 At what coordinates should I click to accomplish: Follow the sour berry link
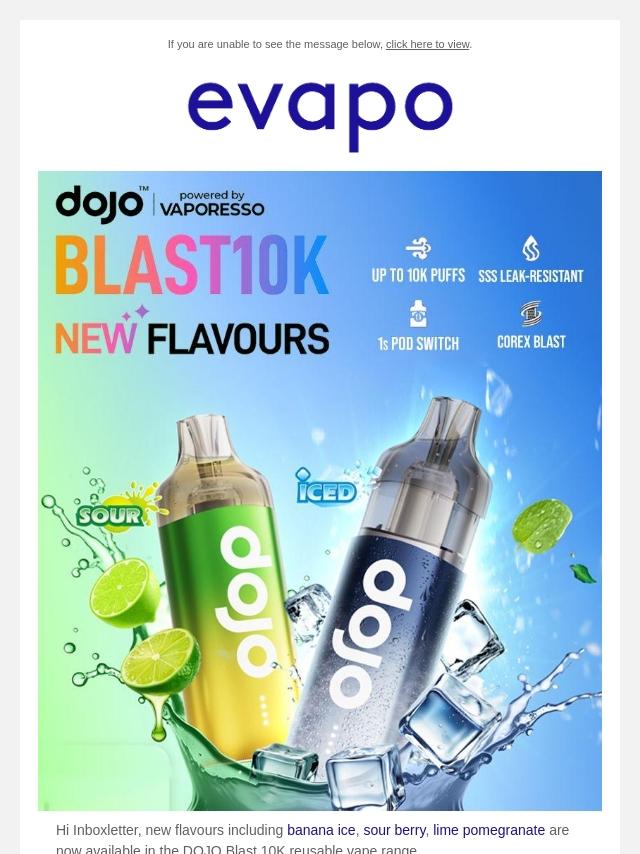(x=394, y=830)
